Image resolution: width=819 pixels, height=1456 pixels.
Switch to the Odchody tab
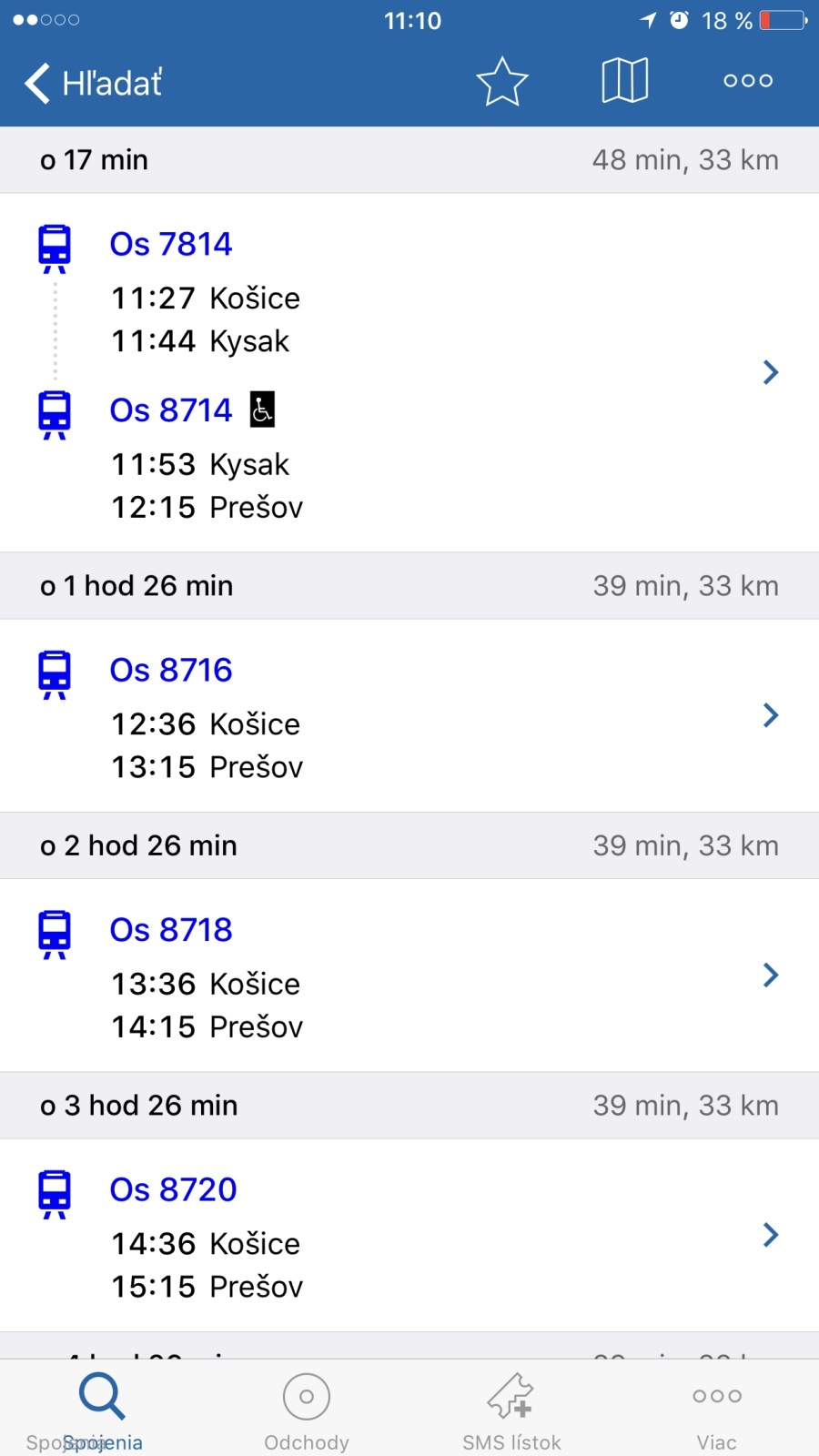[307, 1409]
